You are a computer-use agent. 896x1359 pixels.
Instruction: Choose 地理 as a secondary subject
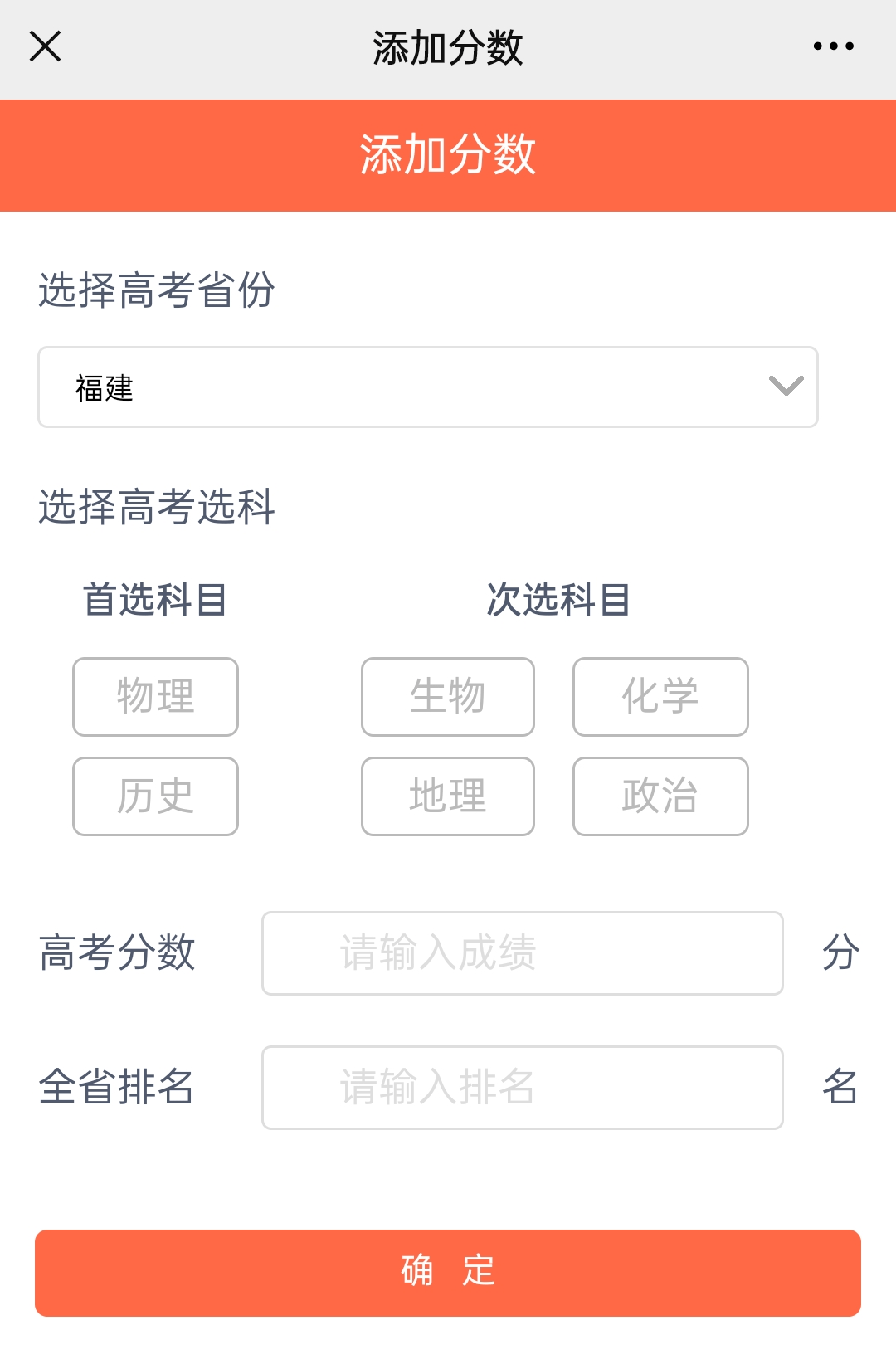(448, 796)
